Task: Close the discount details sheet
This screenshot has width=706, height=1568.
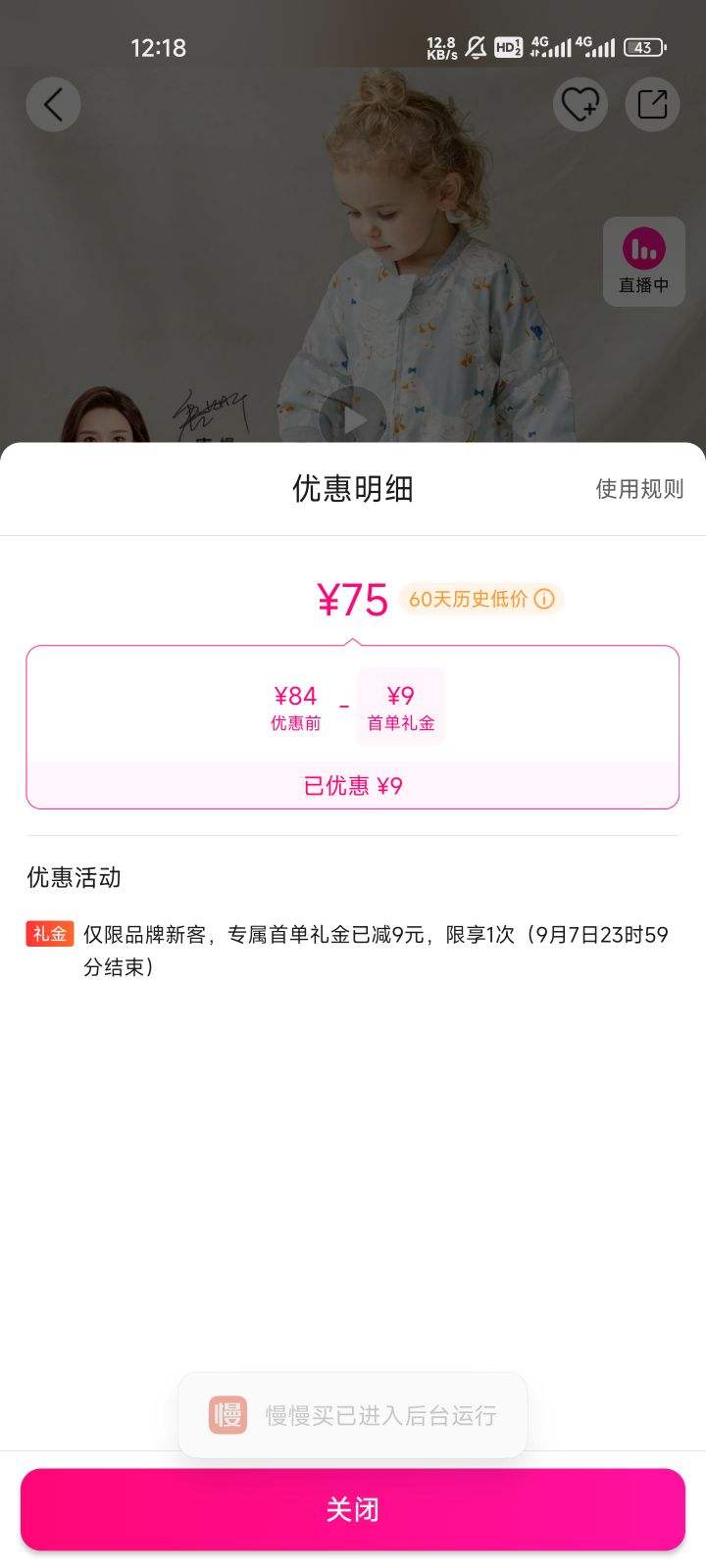Action: [352, 1509]
